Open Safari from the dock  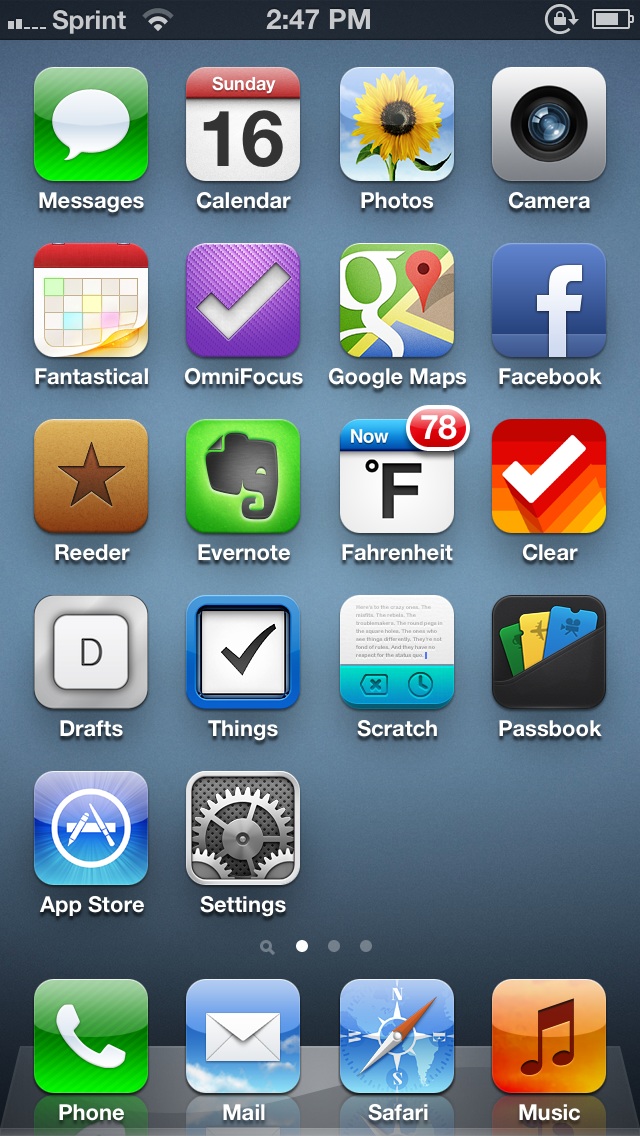pyautogui.click(x=396, y=1036)
